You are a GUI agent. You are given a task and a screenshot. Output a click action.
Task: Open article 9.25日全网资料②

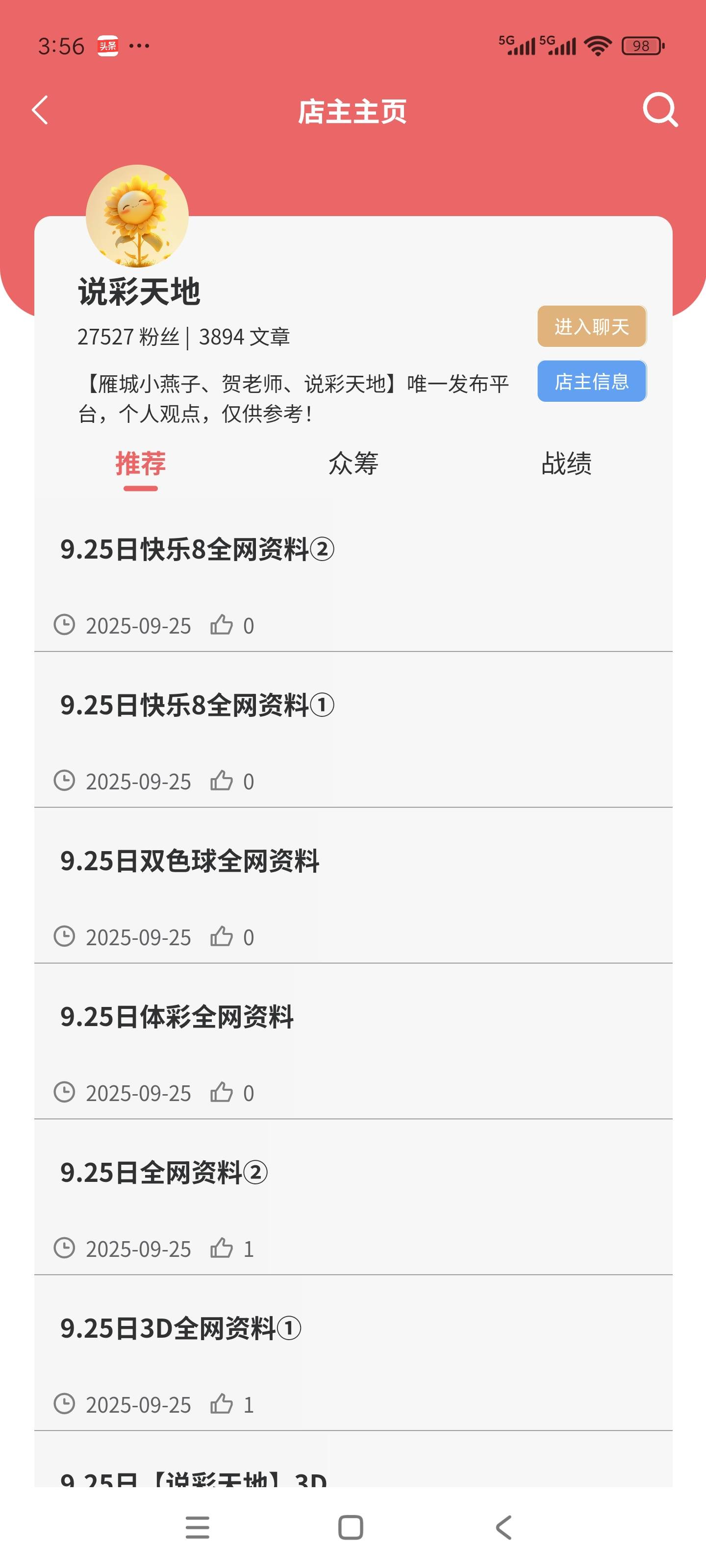click(163, 1173)
